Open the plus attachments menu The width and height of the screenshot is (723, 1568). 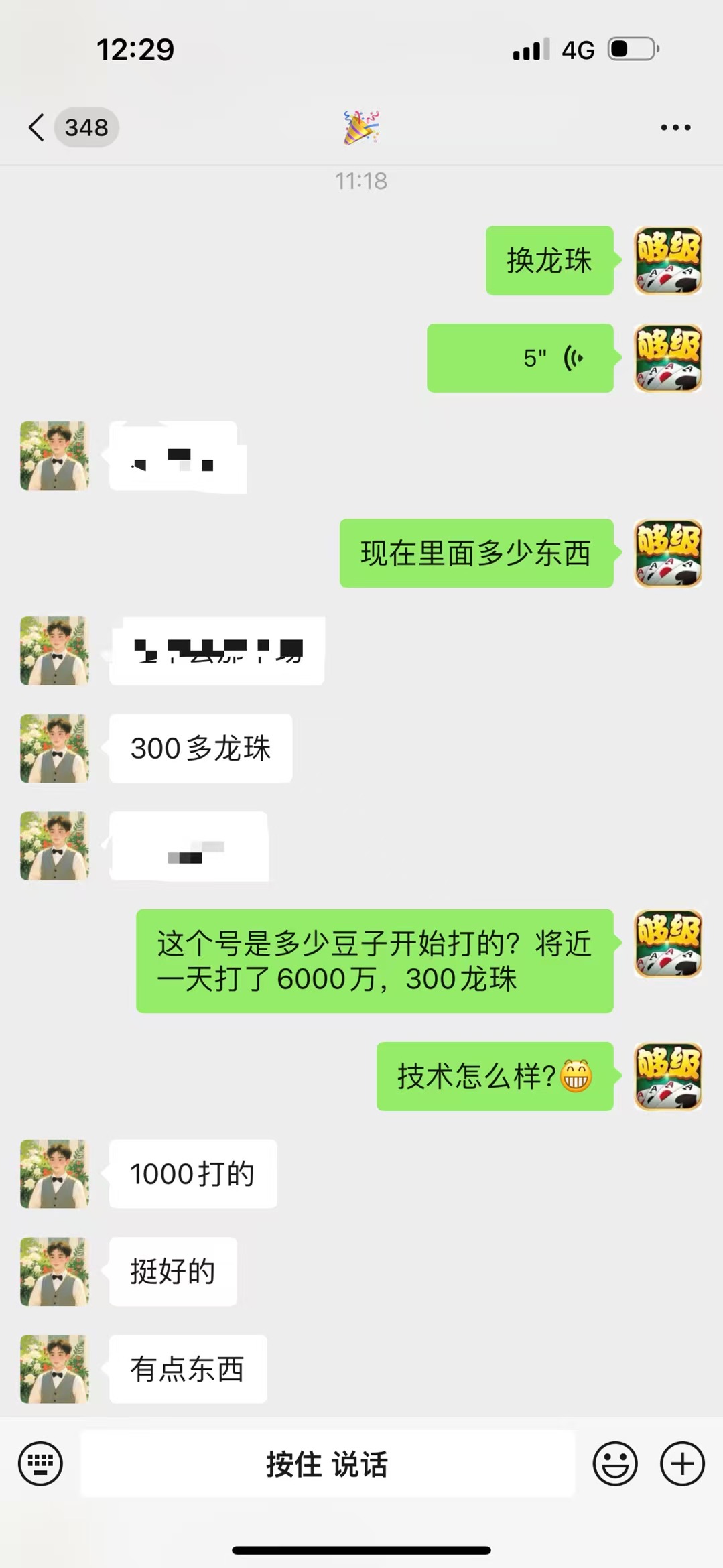682,1463
